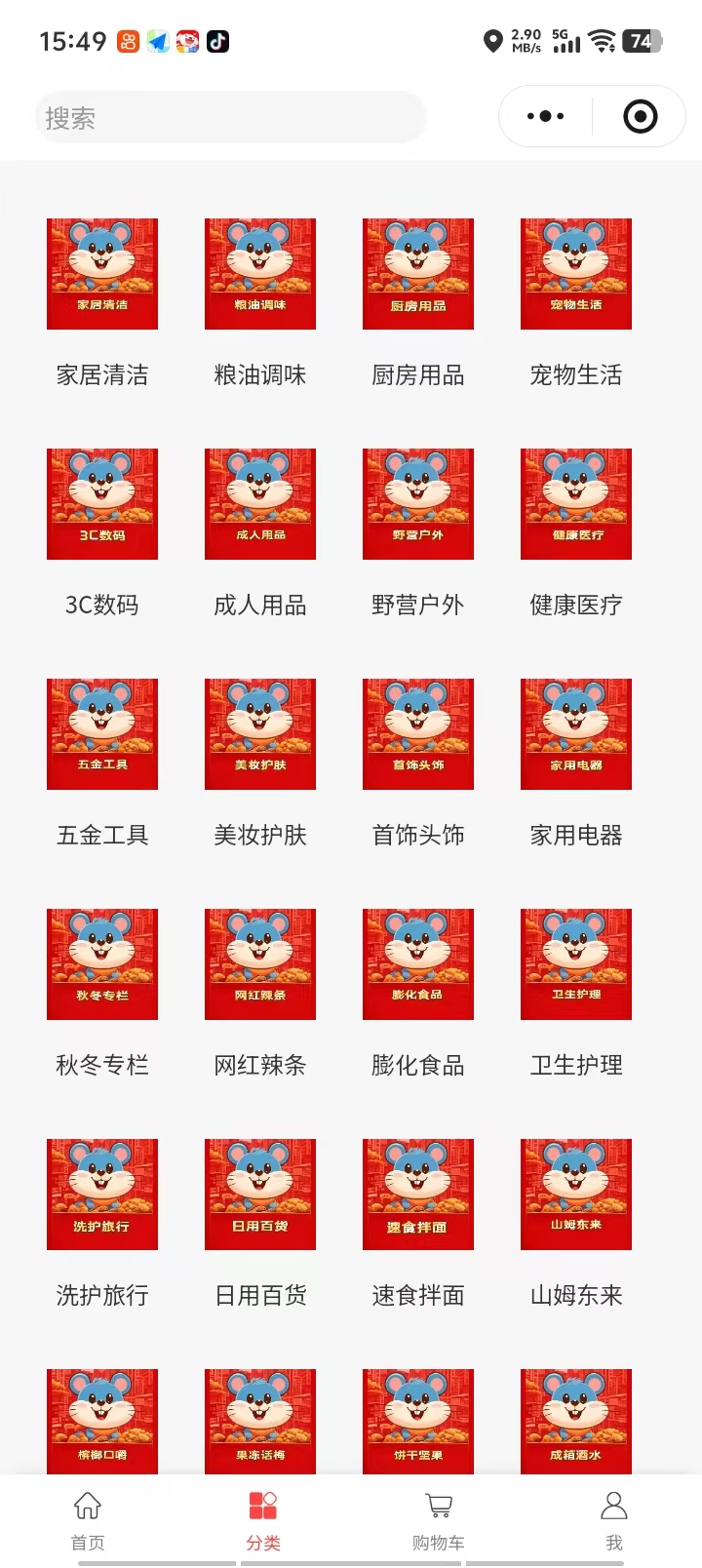The image size is (702, 1568).
Task: Open the 美妆护肤 category
Action: pyautogui.click(x=260, y=734)
